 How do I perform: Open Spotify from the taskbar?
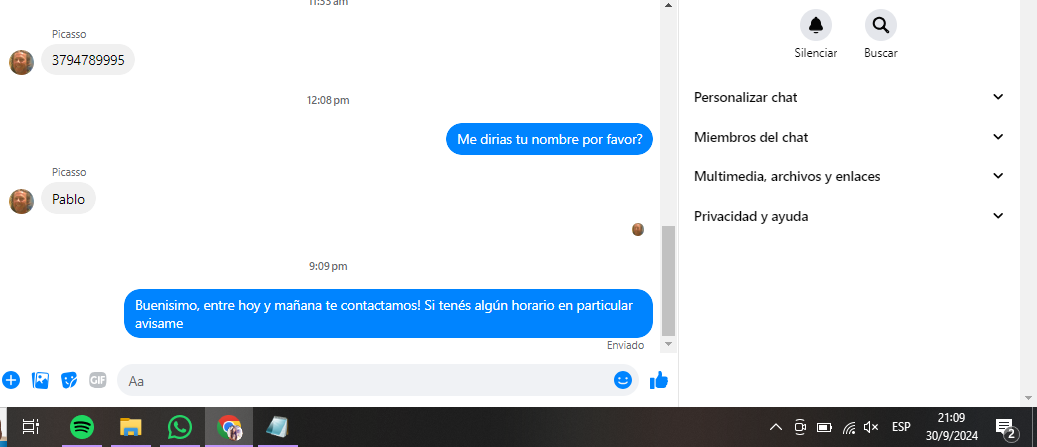[82, 427]
